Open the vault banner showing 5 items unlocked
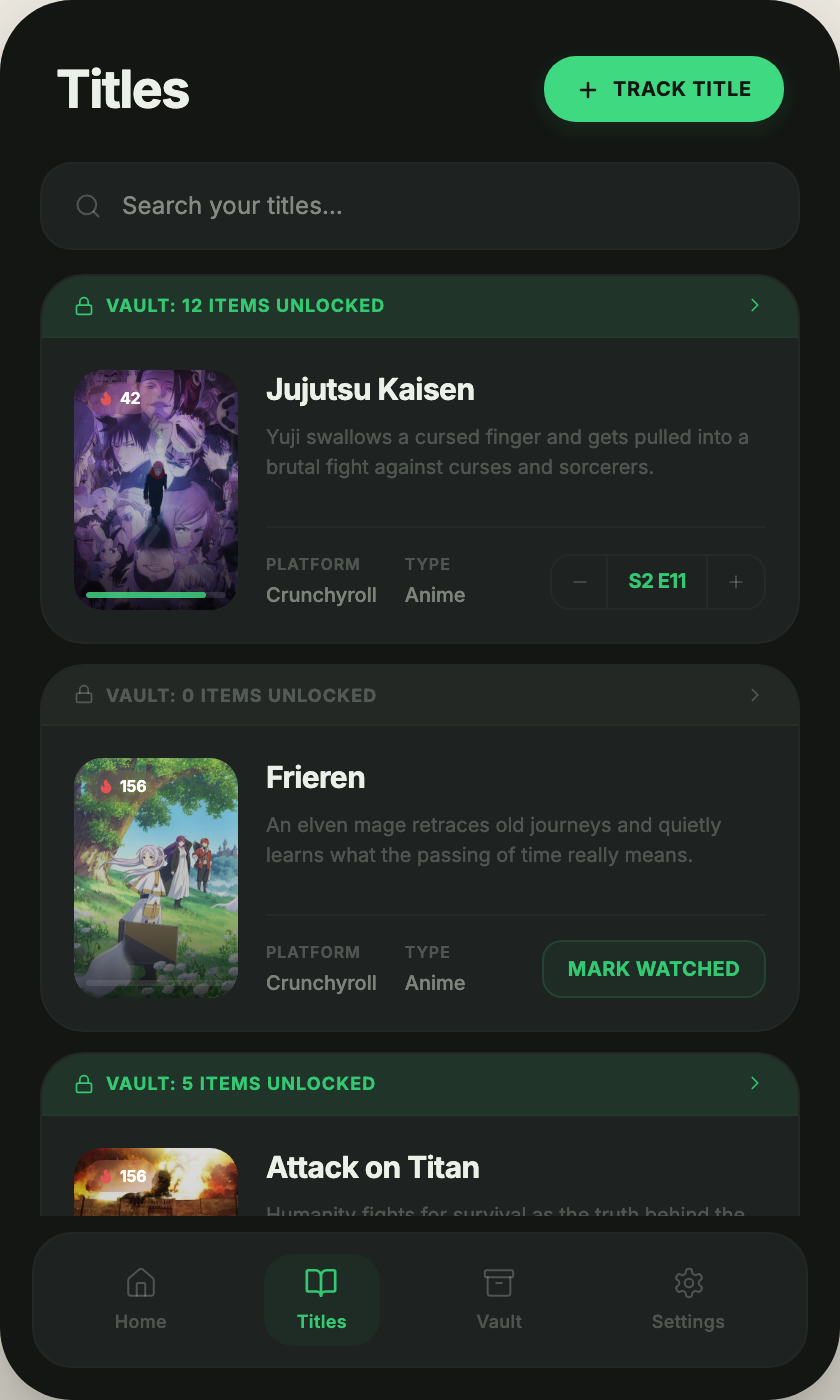The height and width of the screenshot is (1400, 840). coord(420,1084)
